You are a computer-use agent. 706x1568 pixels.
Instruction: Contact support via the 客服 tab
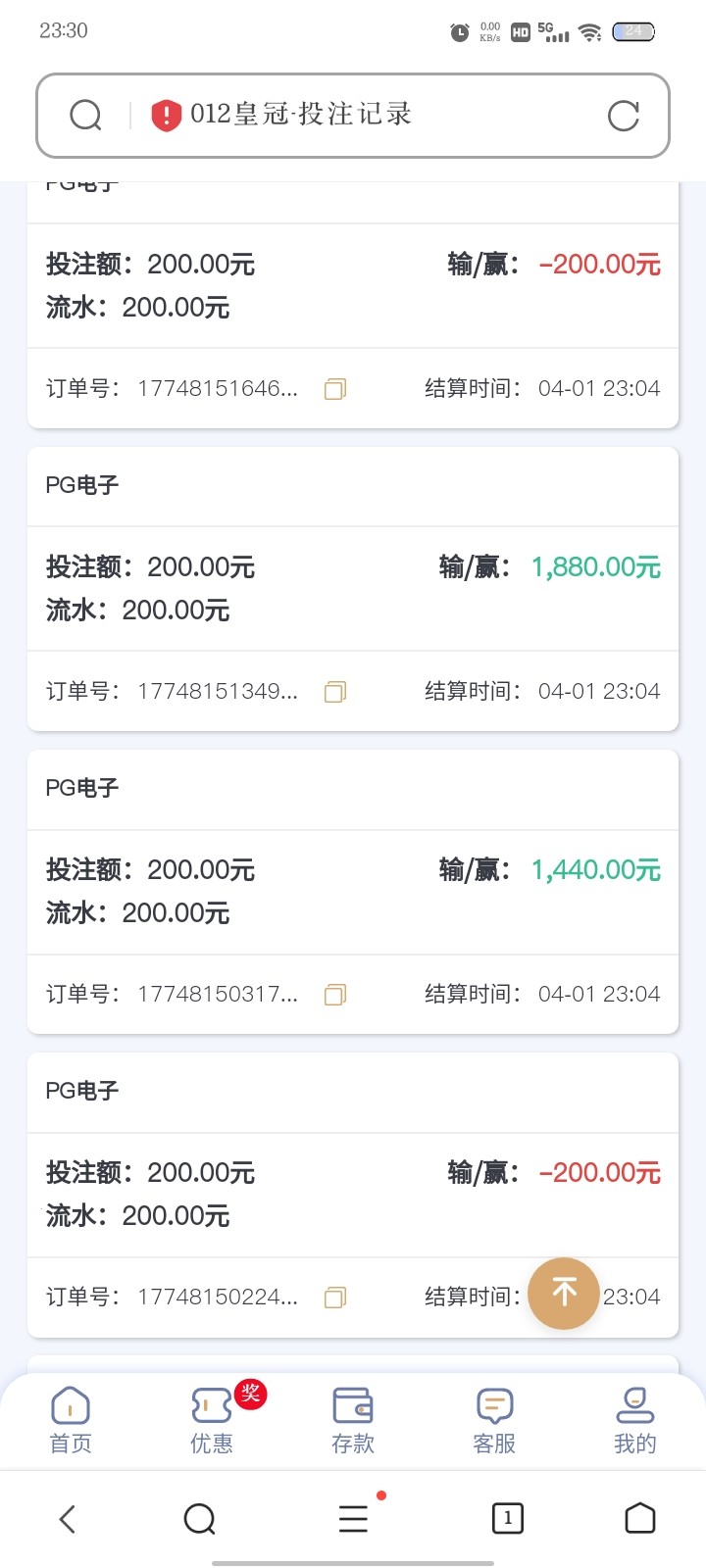[x=494, y=1419]
